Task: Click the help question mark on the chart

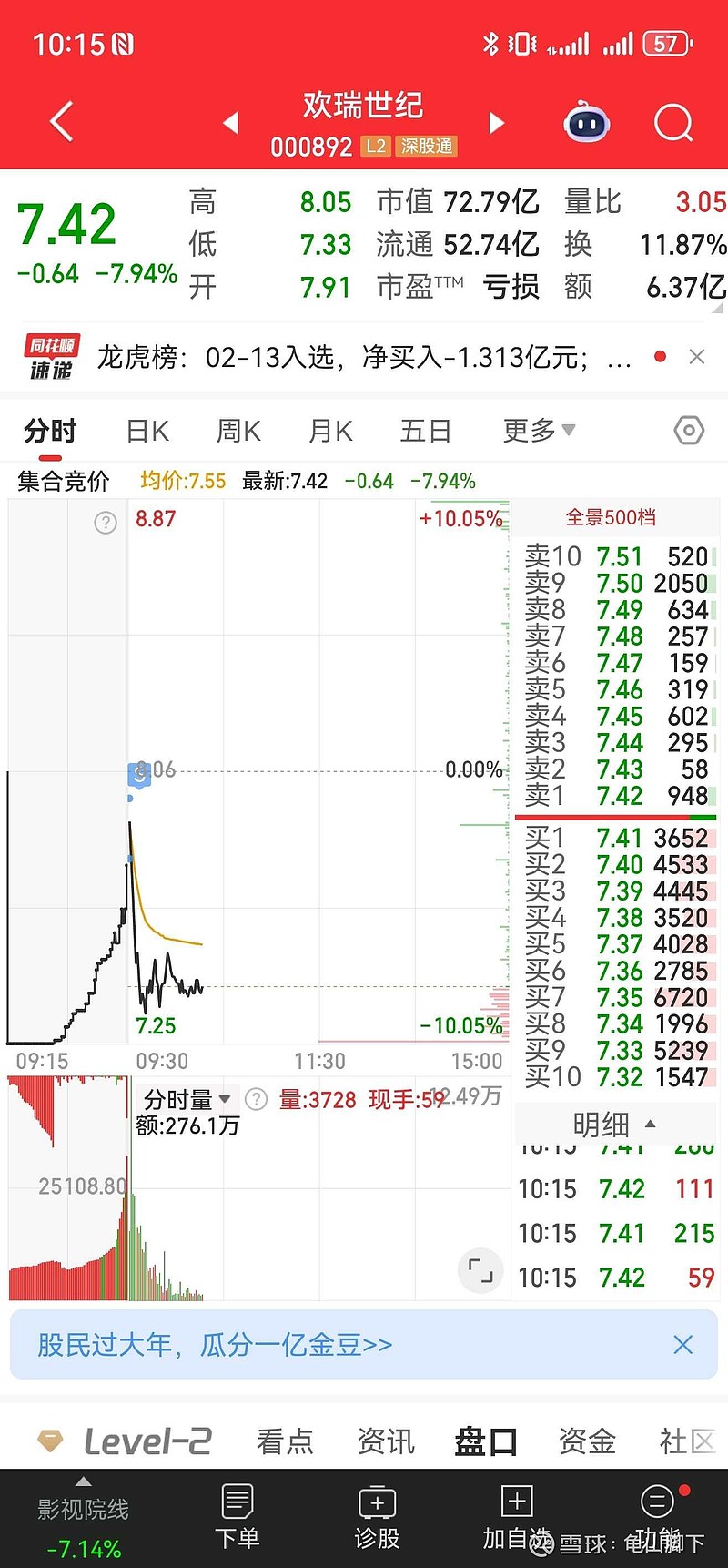Action: pos(106,523)
